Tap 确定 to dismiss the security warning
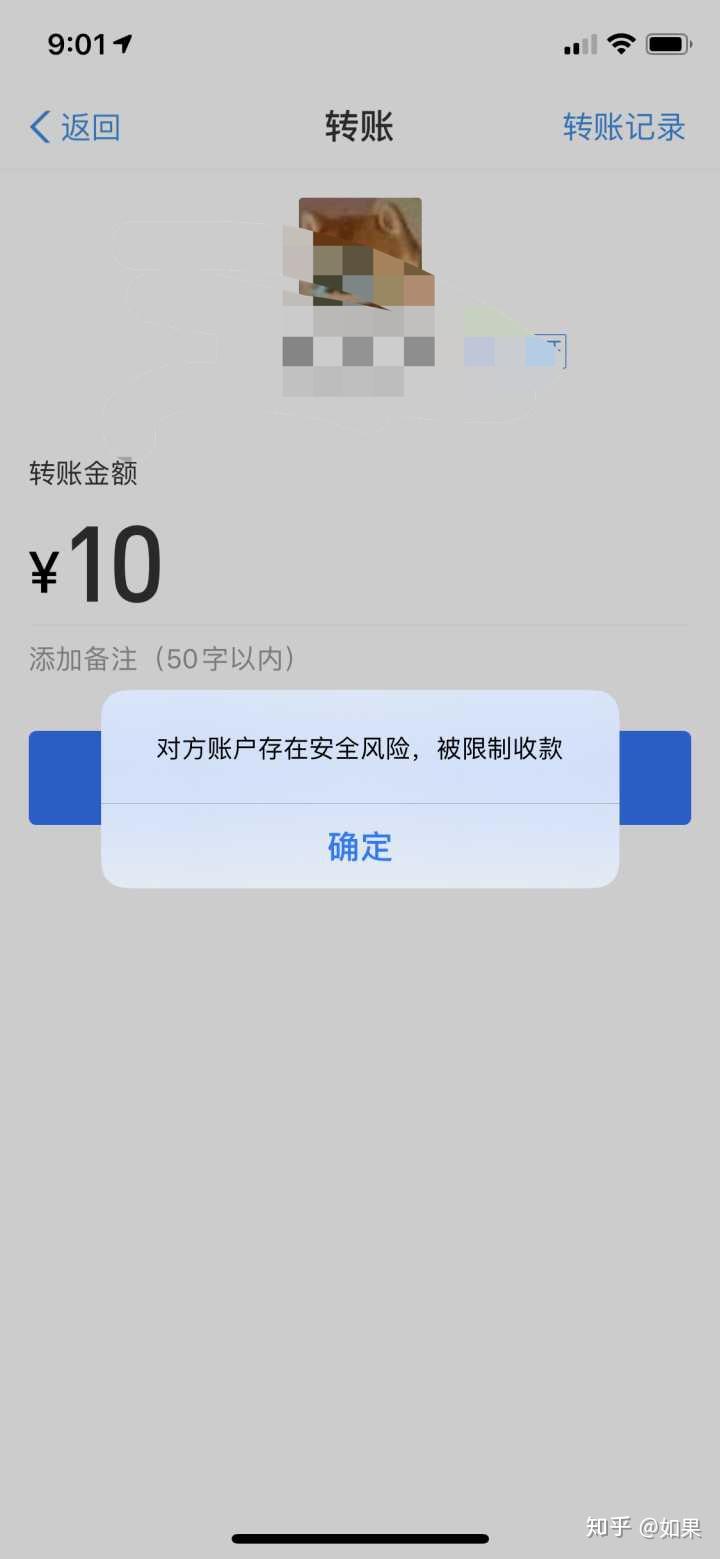 (358, 846)
